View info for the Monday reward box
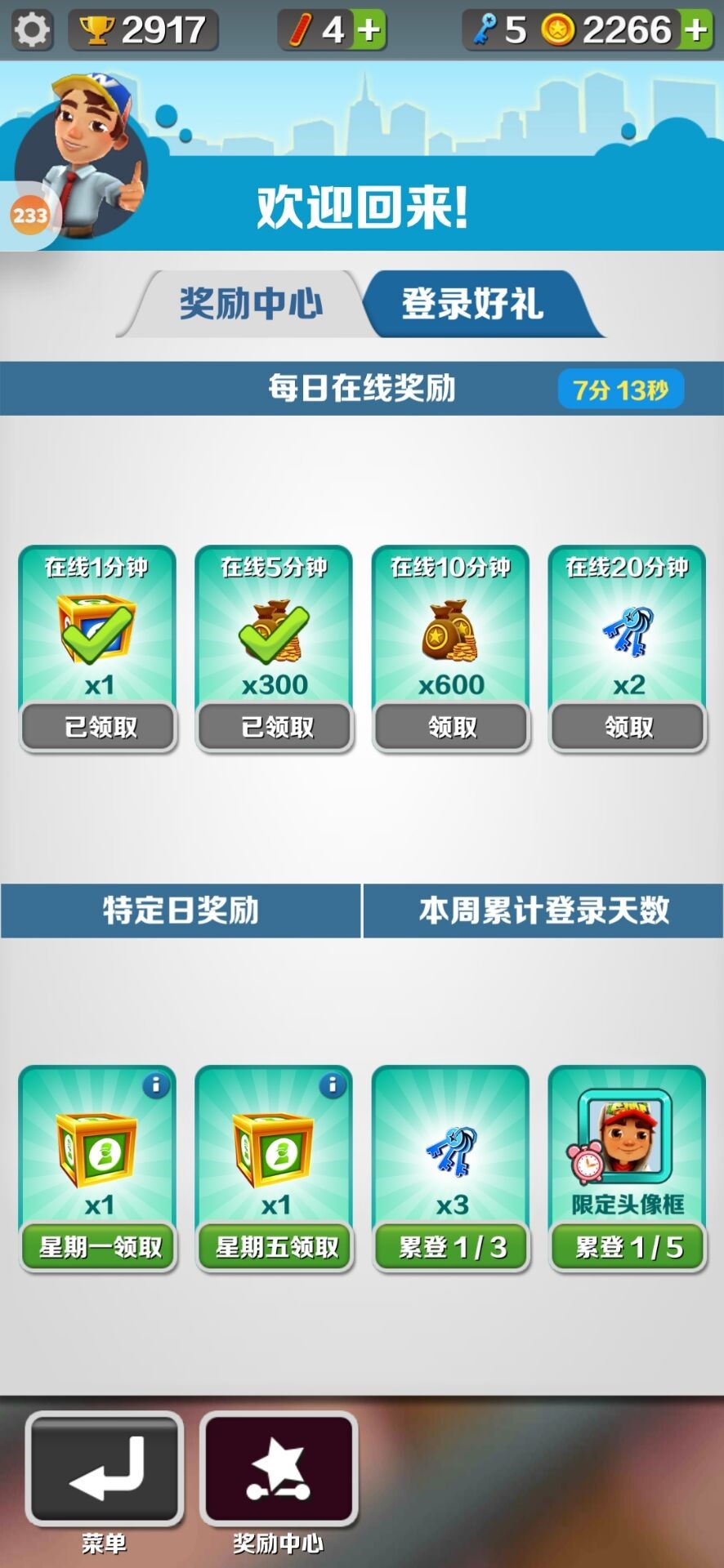The width and height of the screenshot is (724, 1568). (x=155, y=1085)
